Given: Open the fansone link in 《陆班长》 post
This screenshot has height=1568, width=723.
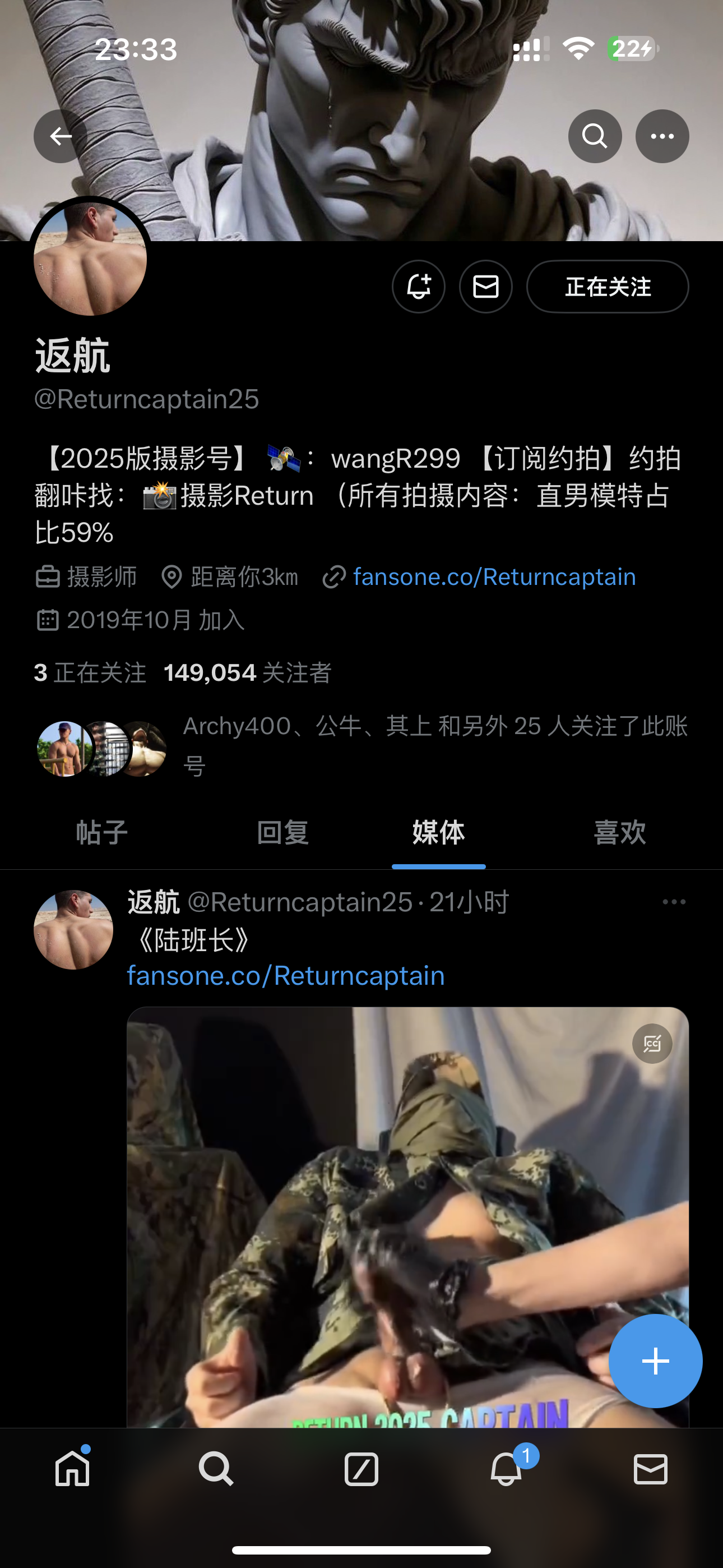Looking at the screenshot, I should 285,976.
